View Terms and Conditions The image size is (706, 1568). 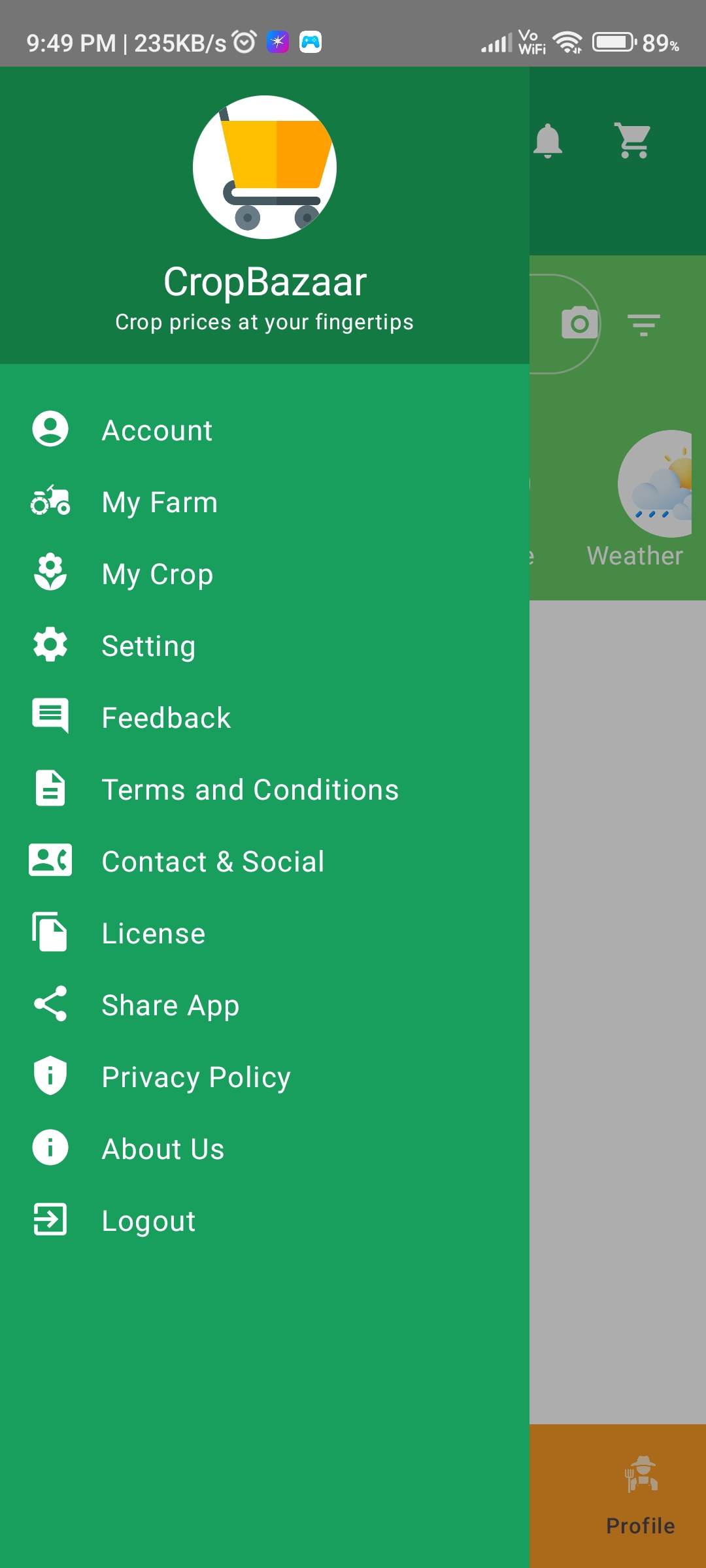coord(250,790)
